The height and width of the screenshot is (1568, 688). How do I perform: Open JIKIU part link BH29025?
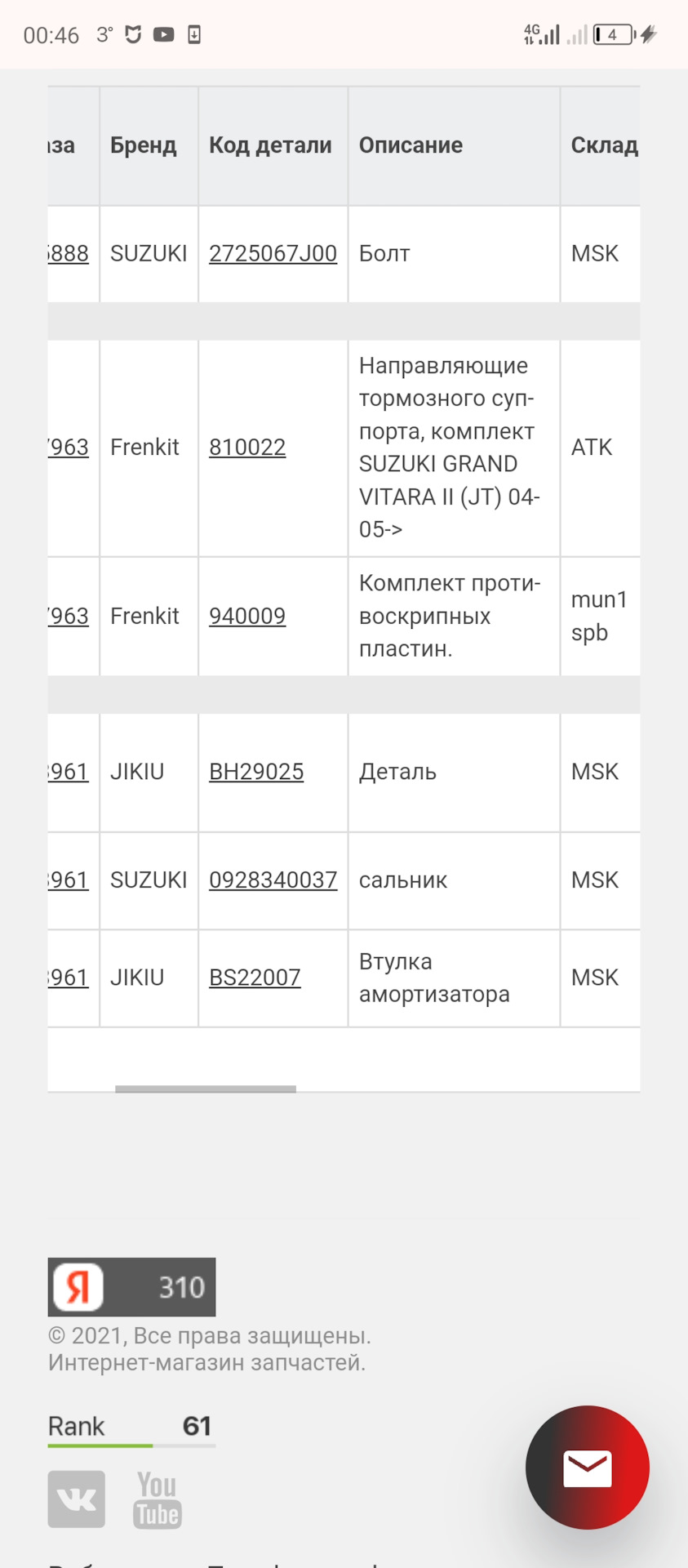pos(256,771)
